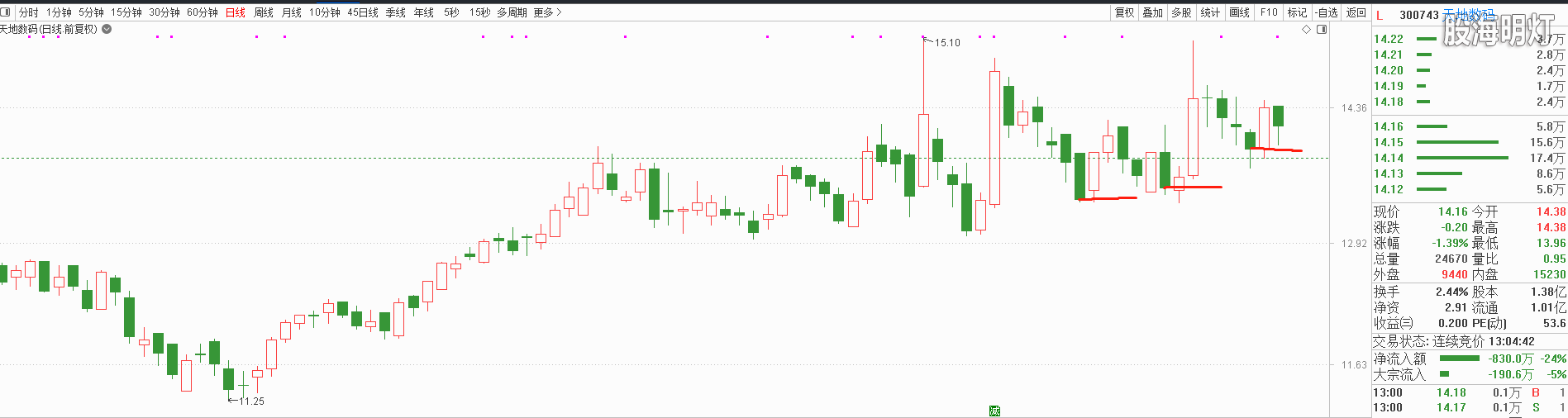The image size is (1568, 418).
Task: Select the 5分钟 period
Action: point(91,12)
